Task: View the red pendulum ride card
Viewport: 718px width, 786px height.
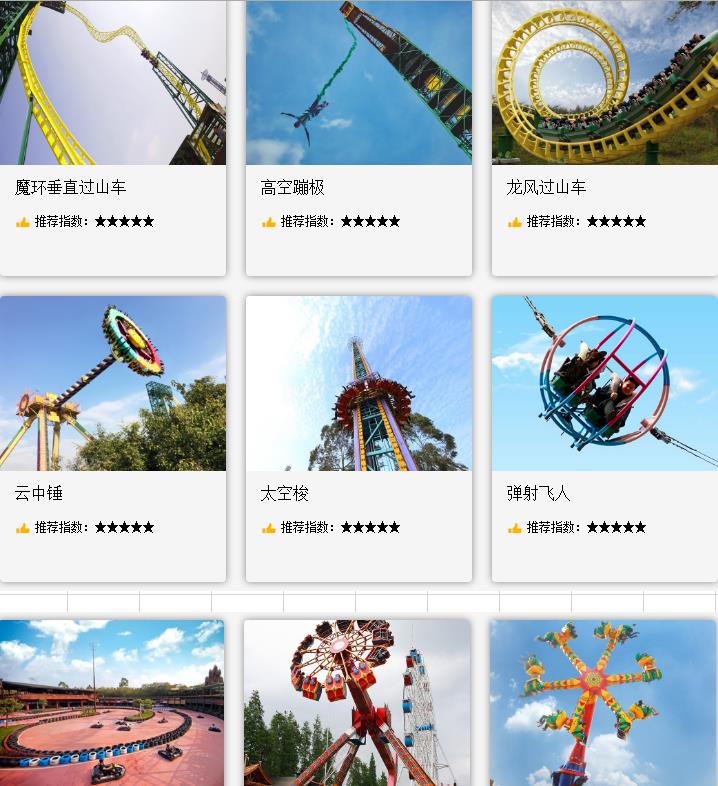Action: (357, 703)
